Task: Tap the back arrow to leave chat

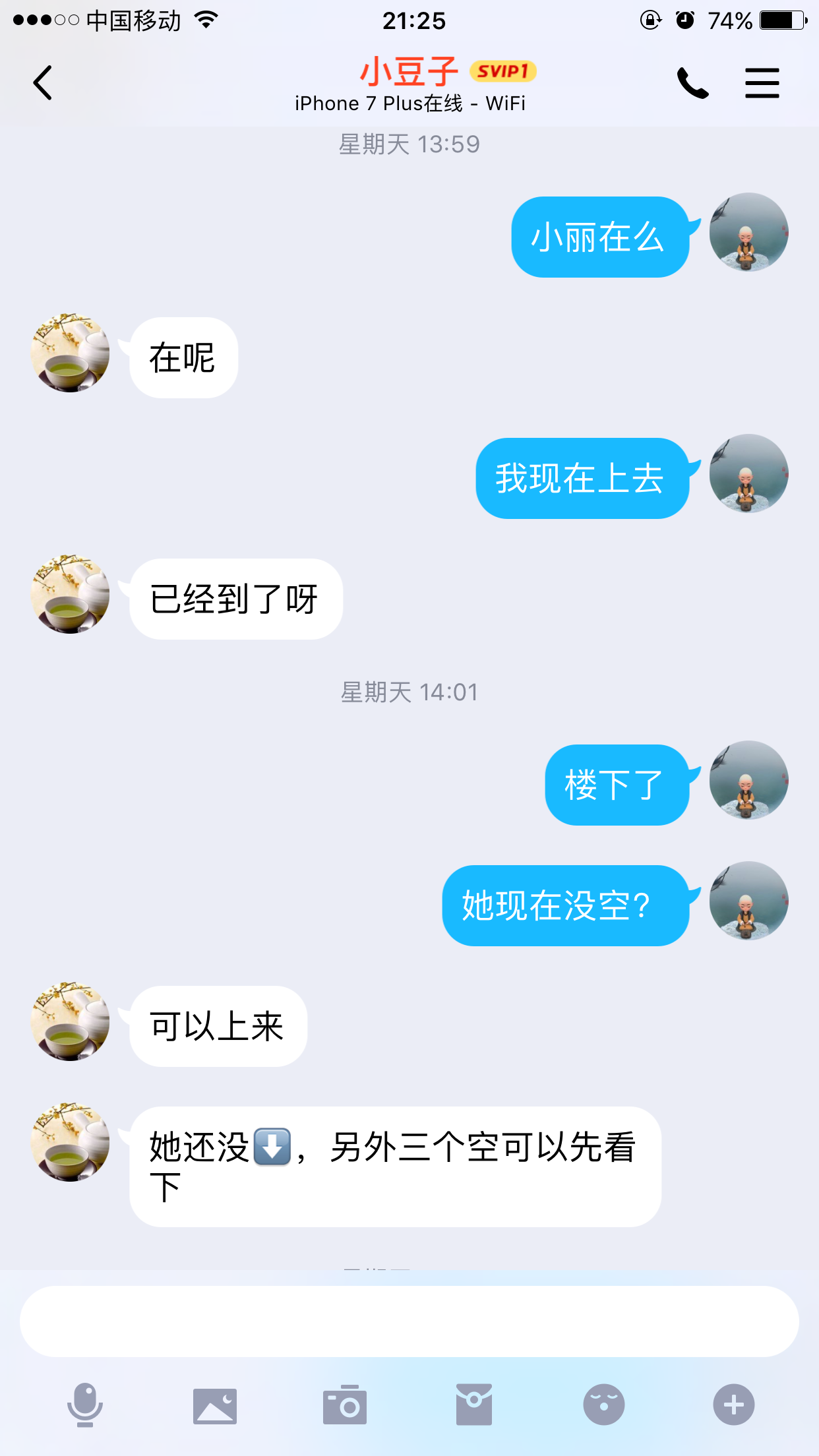Action: 42,82
